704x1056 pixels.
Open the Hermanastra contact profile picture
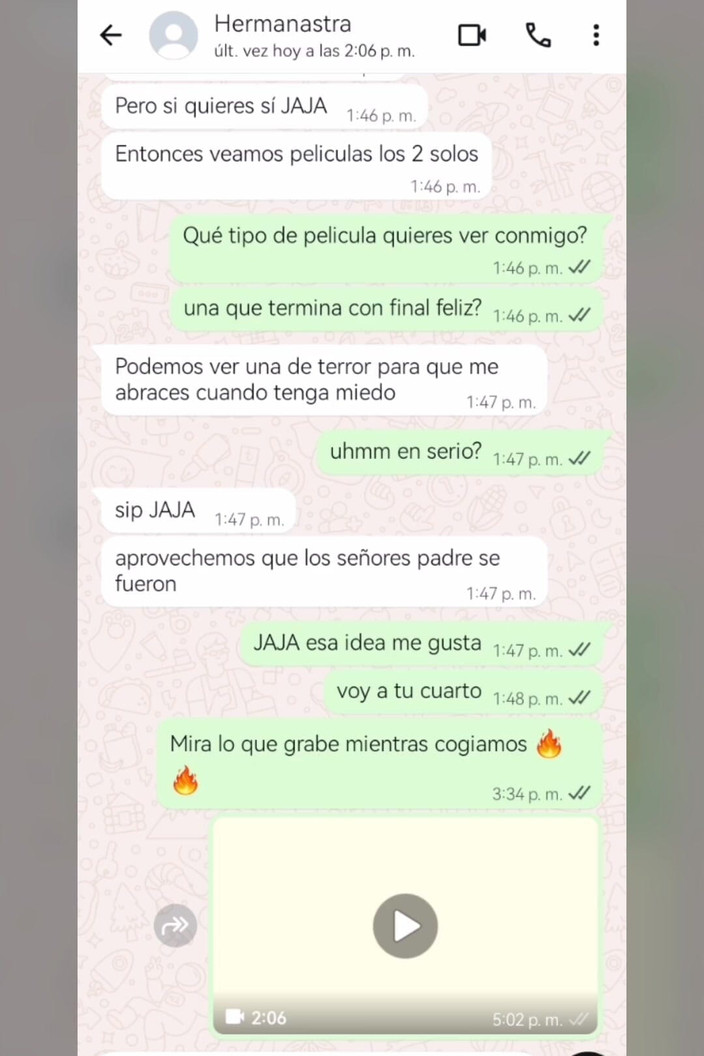pyautogui.click(x=174, y=36)
